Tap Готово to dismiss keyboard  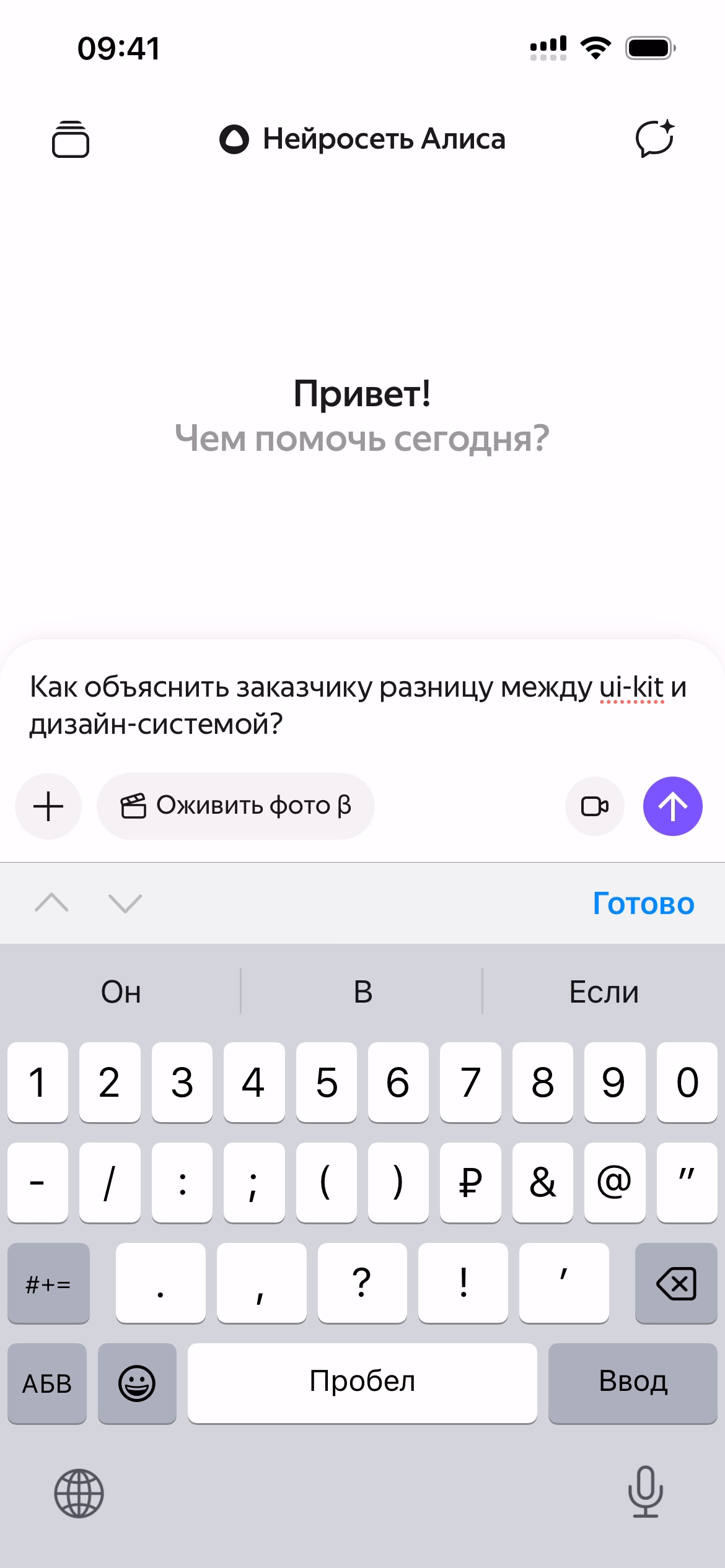(x=643, y=904)
